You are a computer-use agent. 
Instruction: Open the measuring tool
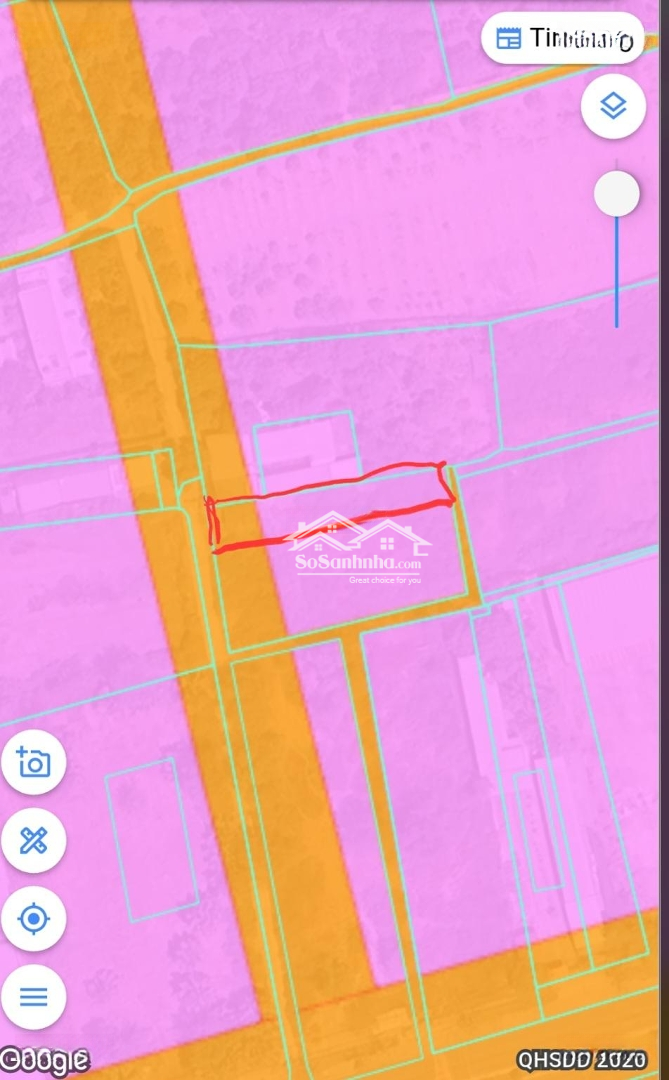click(x=34, y=840)
